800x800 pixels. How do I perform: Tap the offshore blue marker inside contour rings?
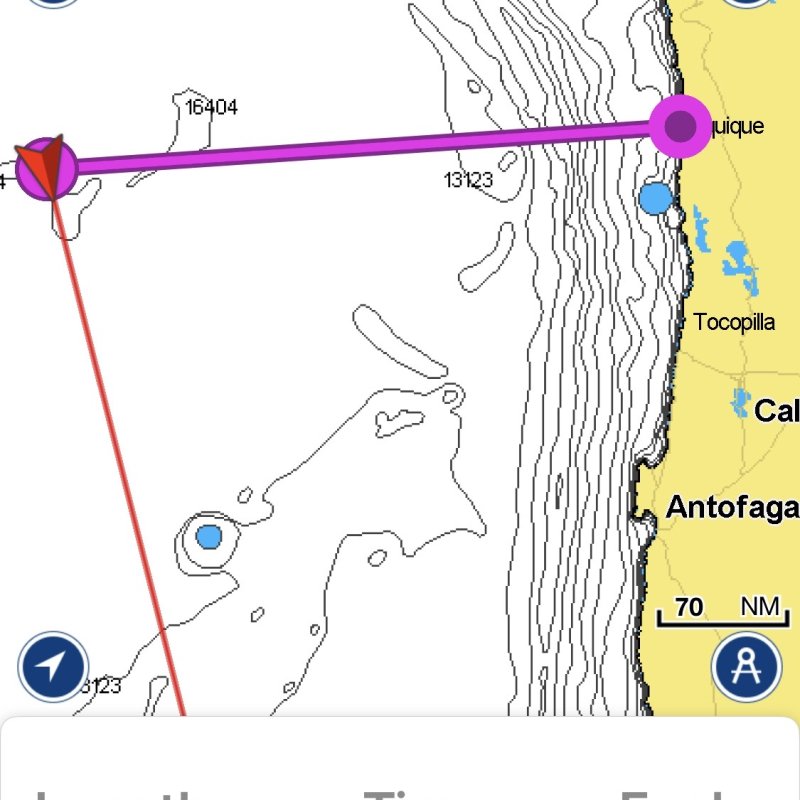coord(208,537)
